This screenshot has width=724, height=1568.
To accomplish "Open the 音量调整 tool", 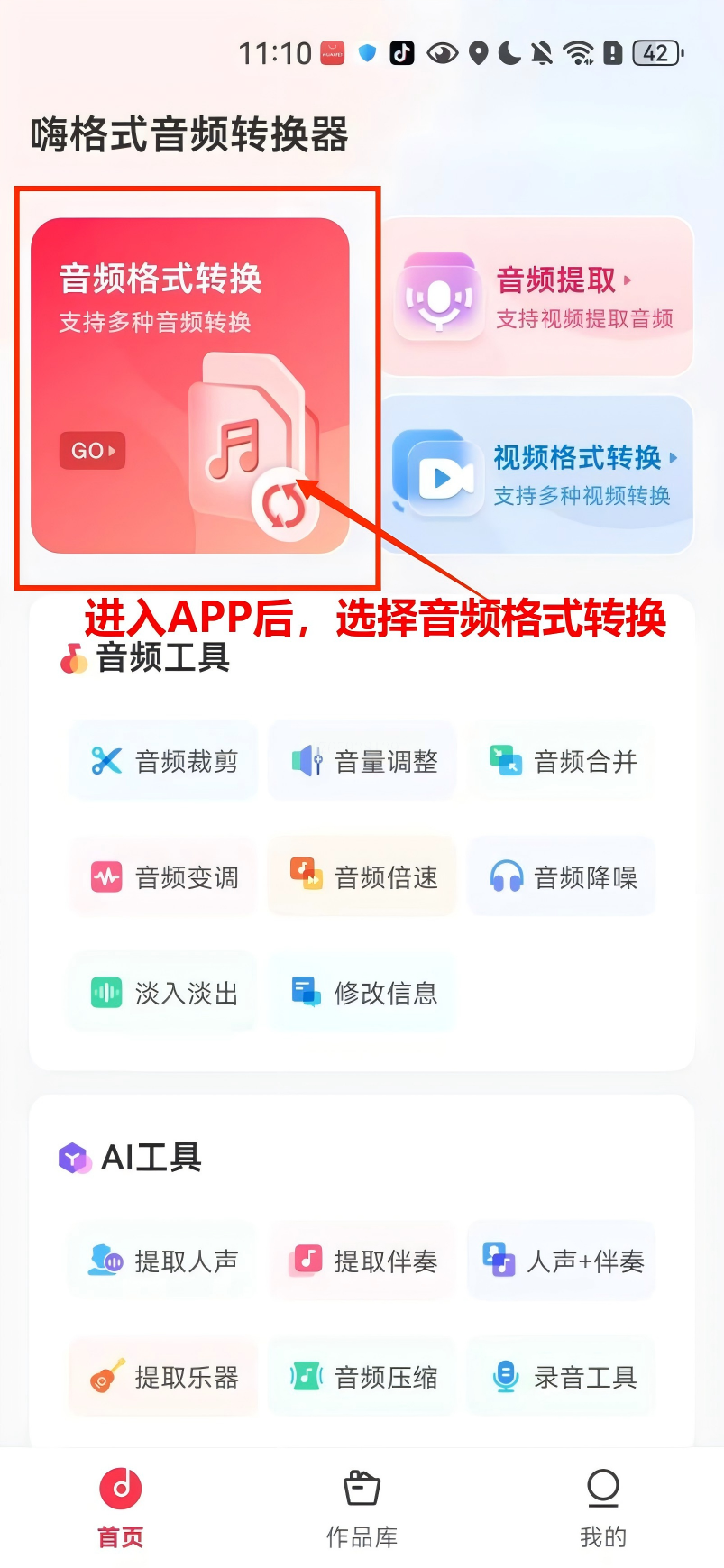I will point(363,761).
